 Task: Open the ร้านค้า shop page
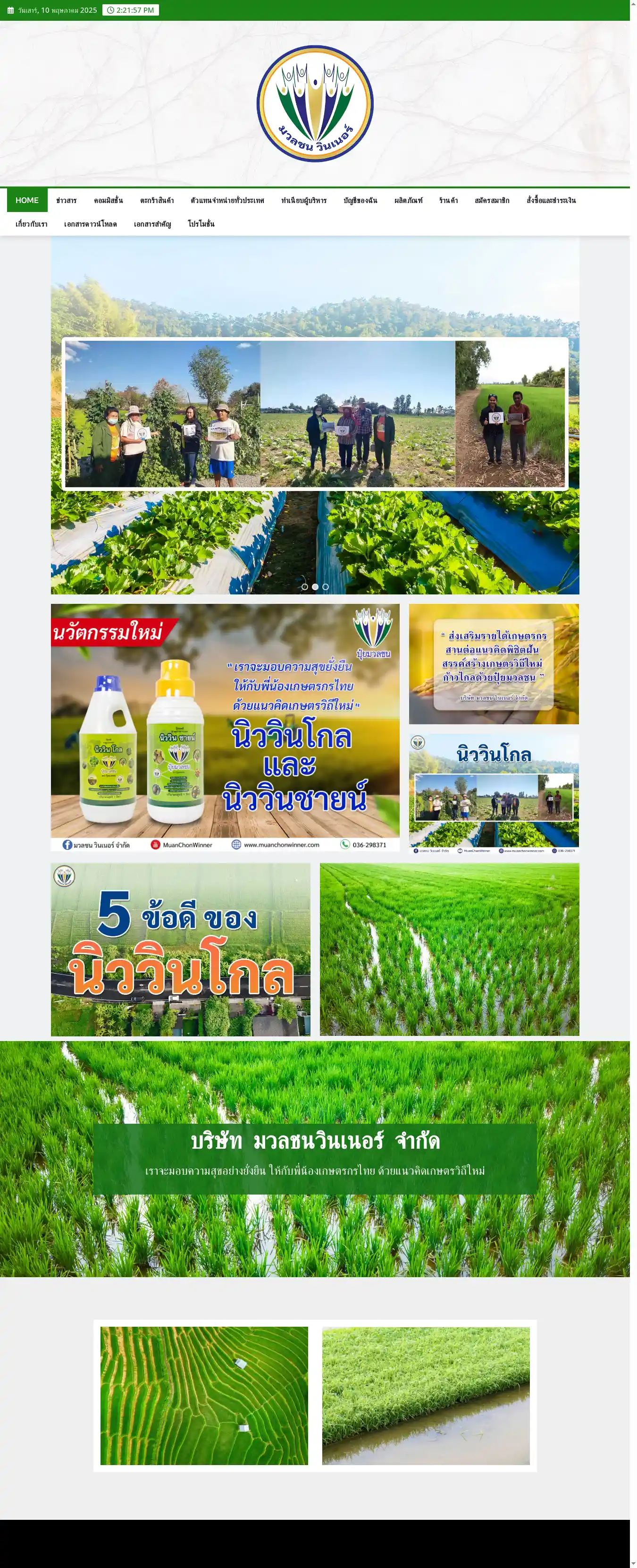[x=448, y=200]
